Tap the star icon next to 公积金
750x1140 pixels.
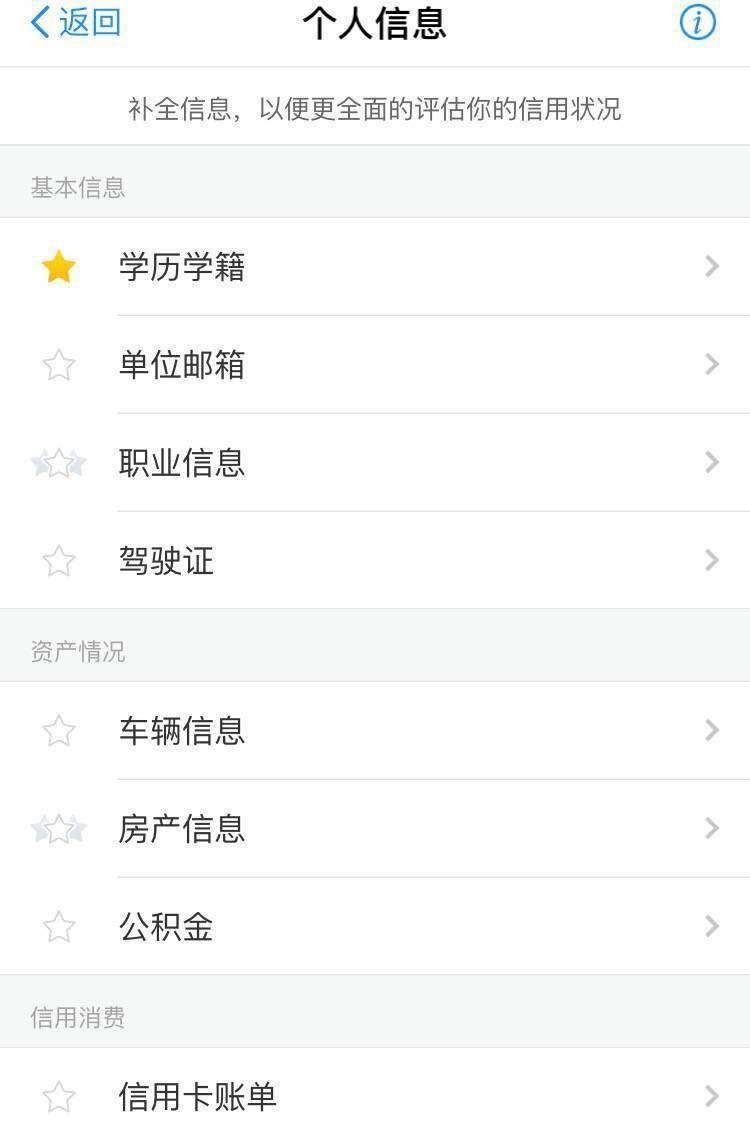pos(58,928)
